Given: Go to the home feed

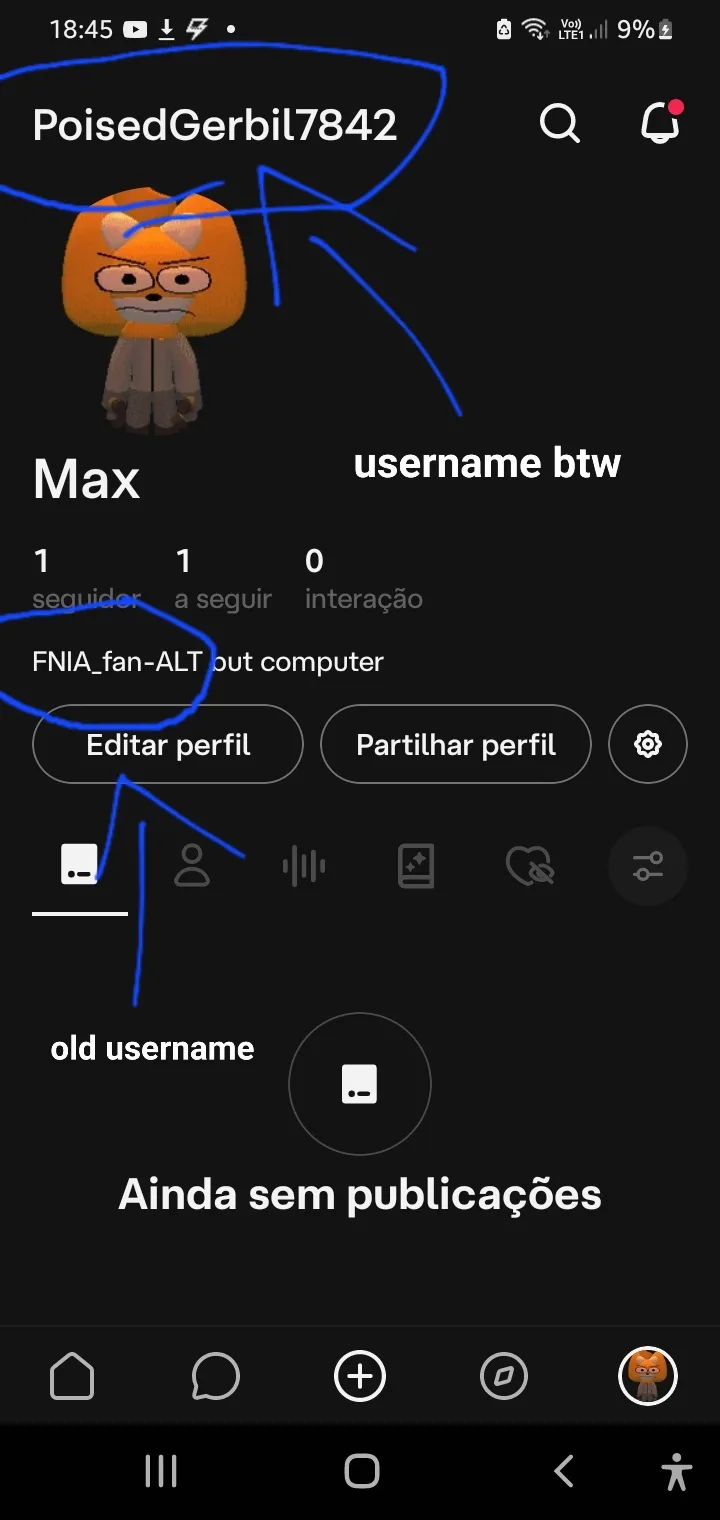Looking at the screenshot, I should [72, 1377].
